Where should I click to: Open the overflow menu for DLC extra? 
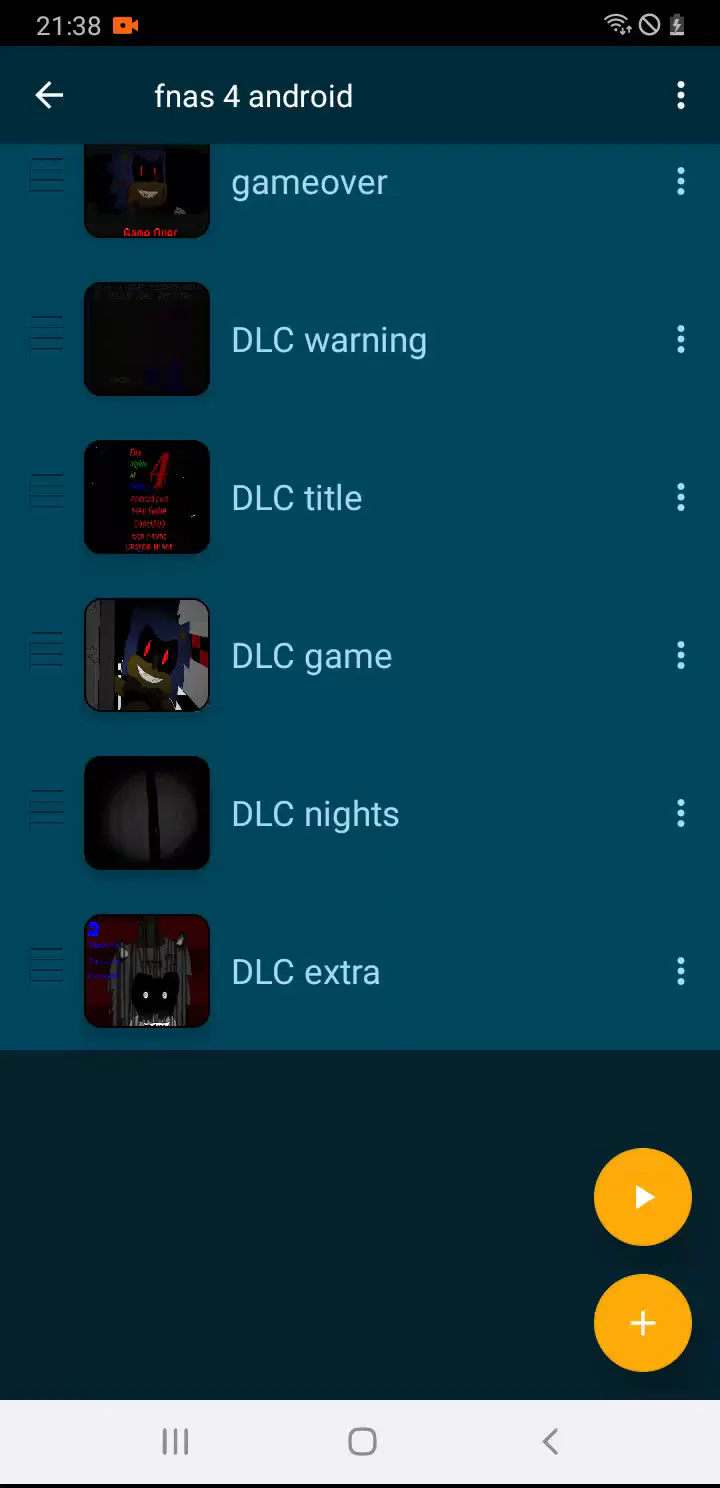pos(681,972)
